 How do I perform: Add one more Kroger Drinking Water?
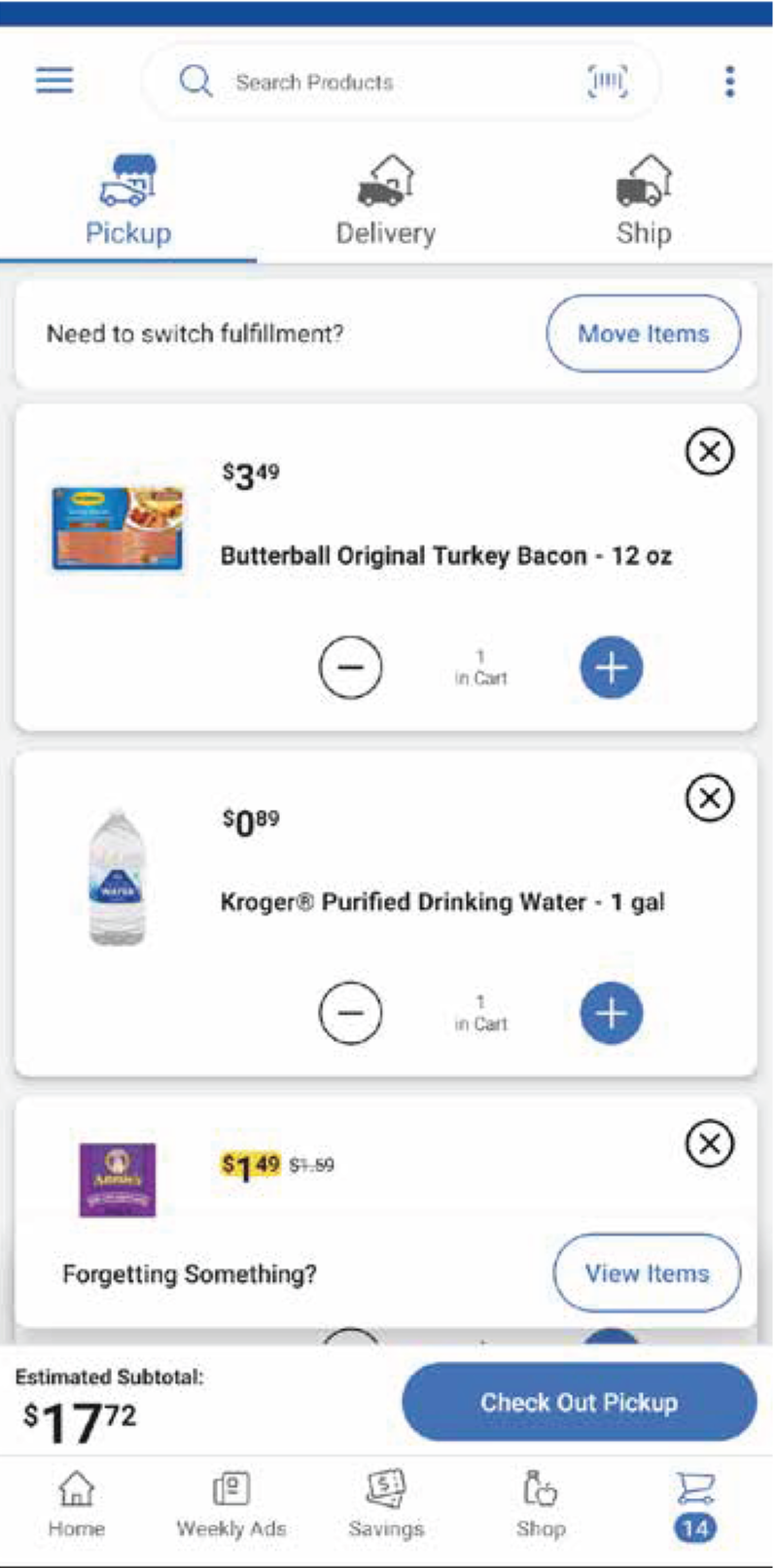[611, 1013]
